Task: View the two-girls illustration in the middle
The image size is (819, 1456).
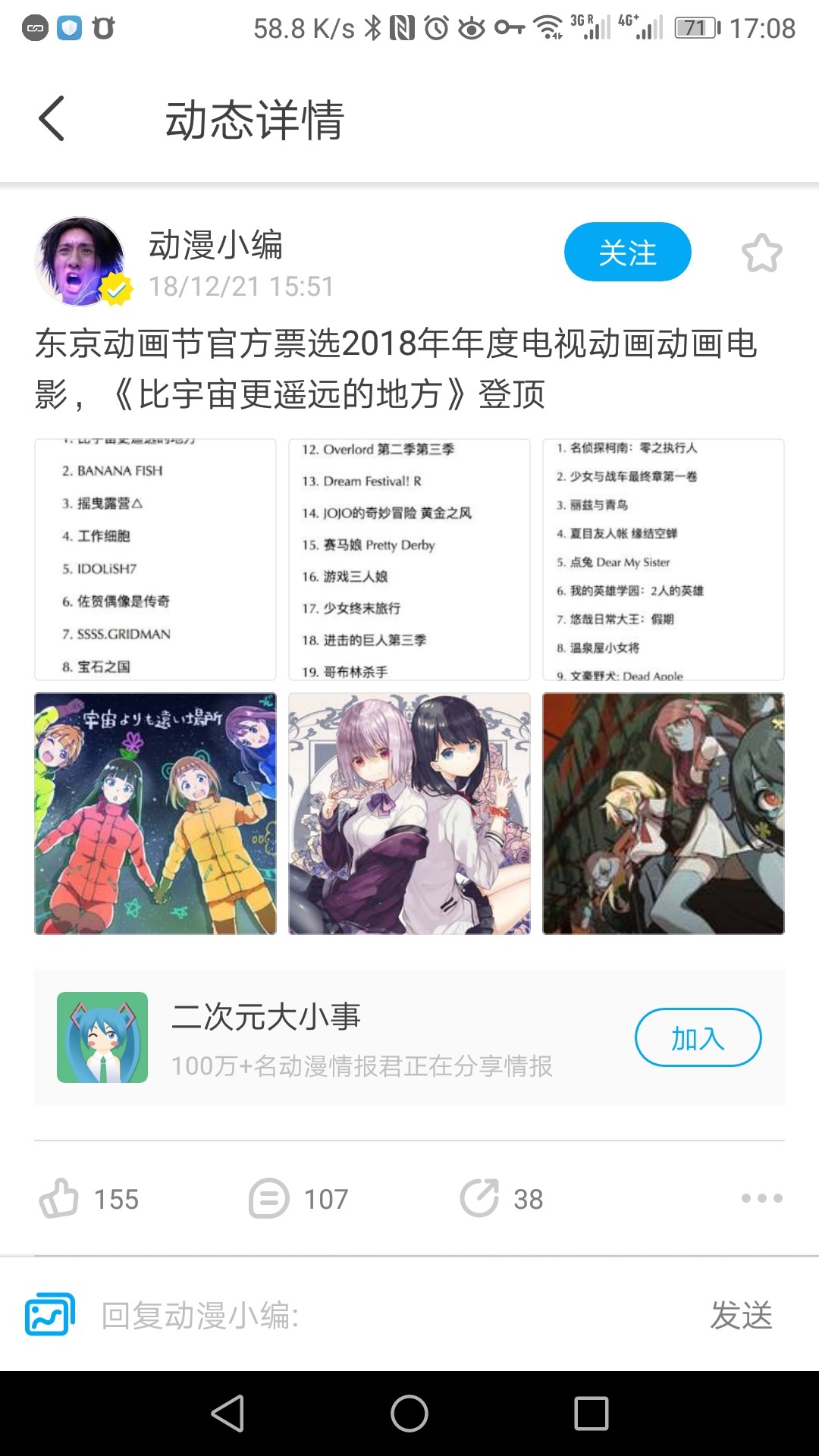Action: click(409, 813)
